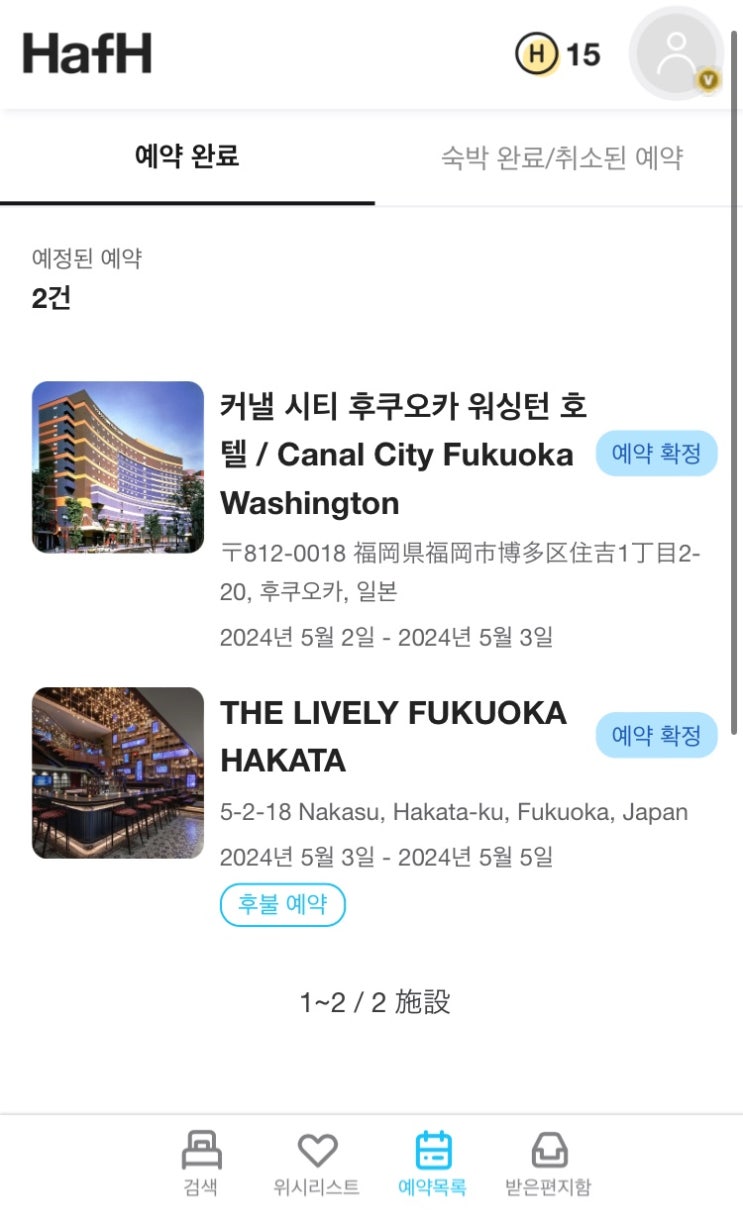Open the HafH coin balance

point(558,54)
